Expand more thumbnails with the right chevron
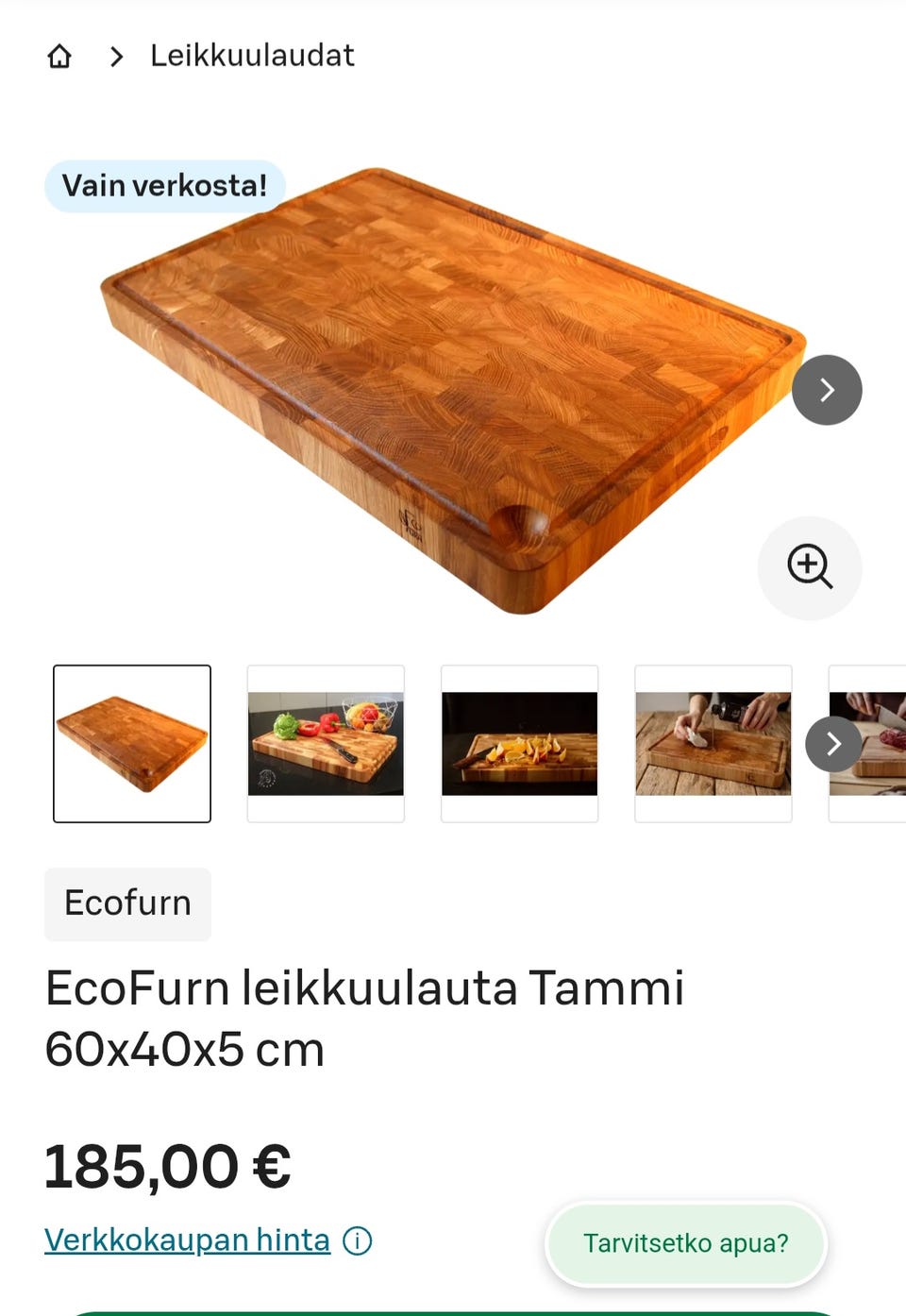This screenshot has height=1316, width=906. (x=833, y=744)
